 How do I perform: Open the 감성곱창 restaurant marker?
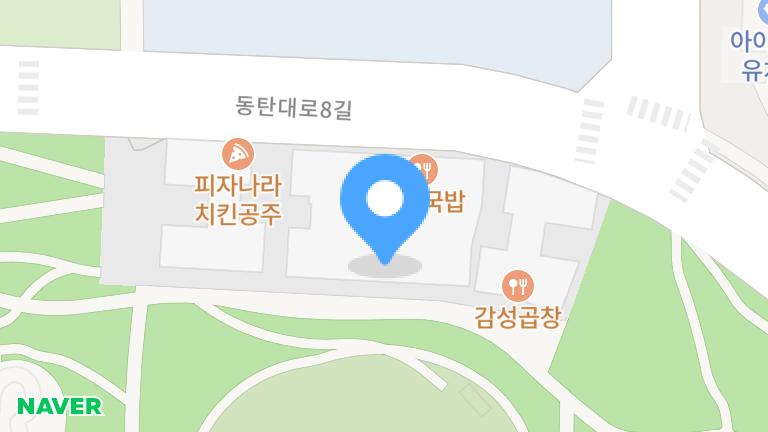coord(517,287)
